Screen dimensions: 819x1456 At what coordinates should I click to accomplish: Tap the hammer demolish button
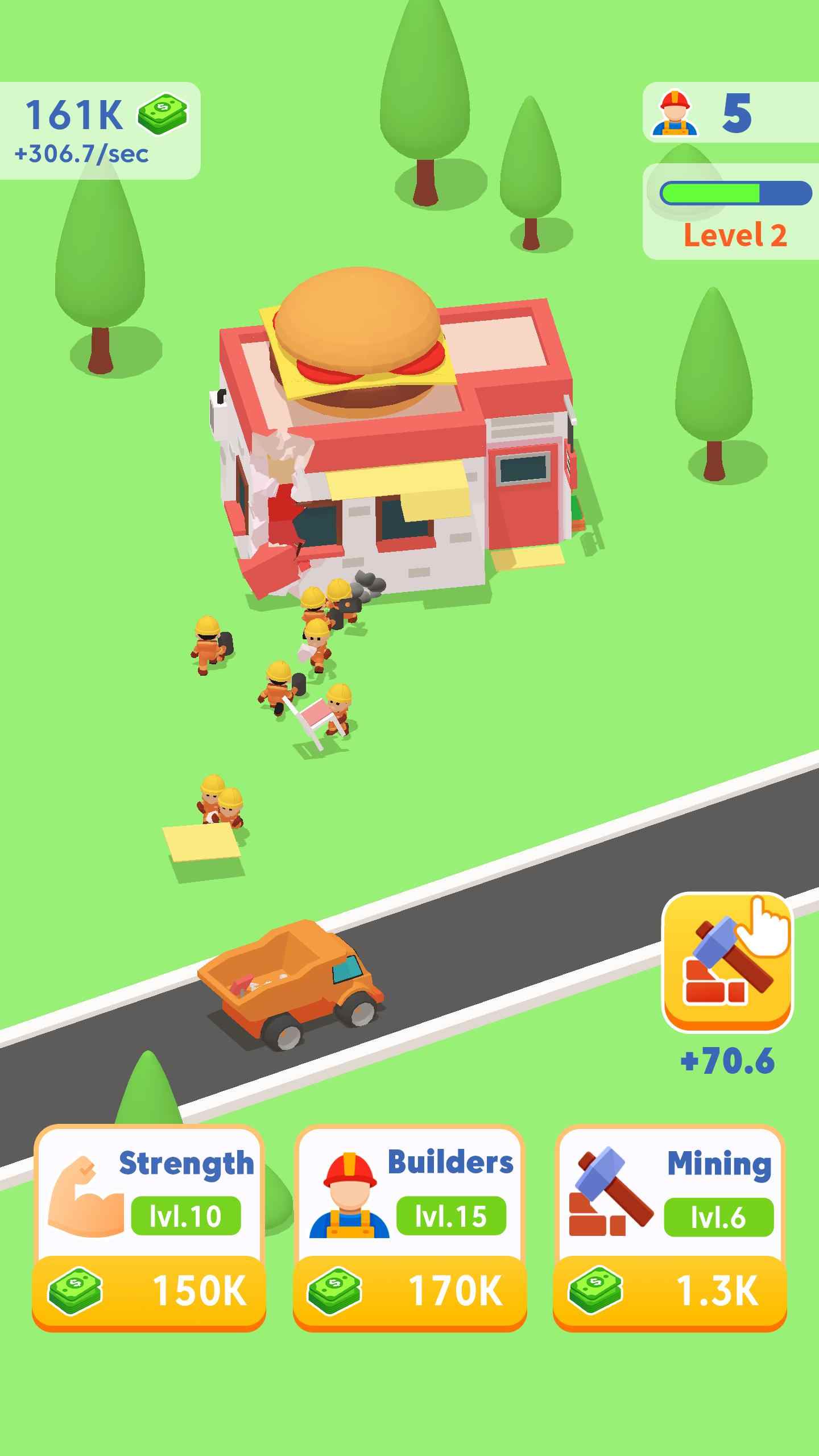727,963
